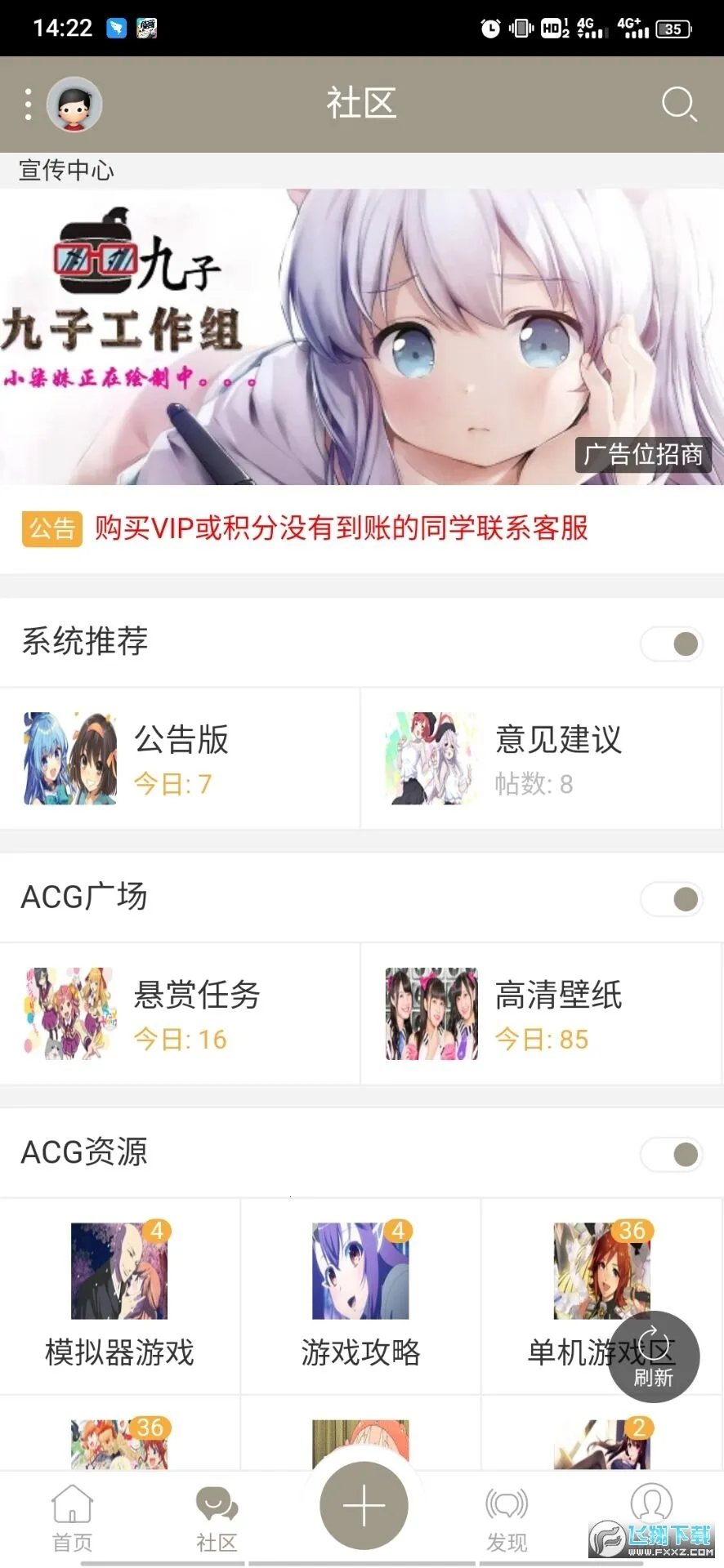The width and height of the screenshot is (724, 1568).
Task: Toggle the ACG广场 section switch
Action: [673, 899]
